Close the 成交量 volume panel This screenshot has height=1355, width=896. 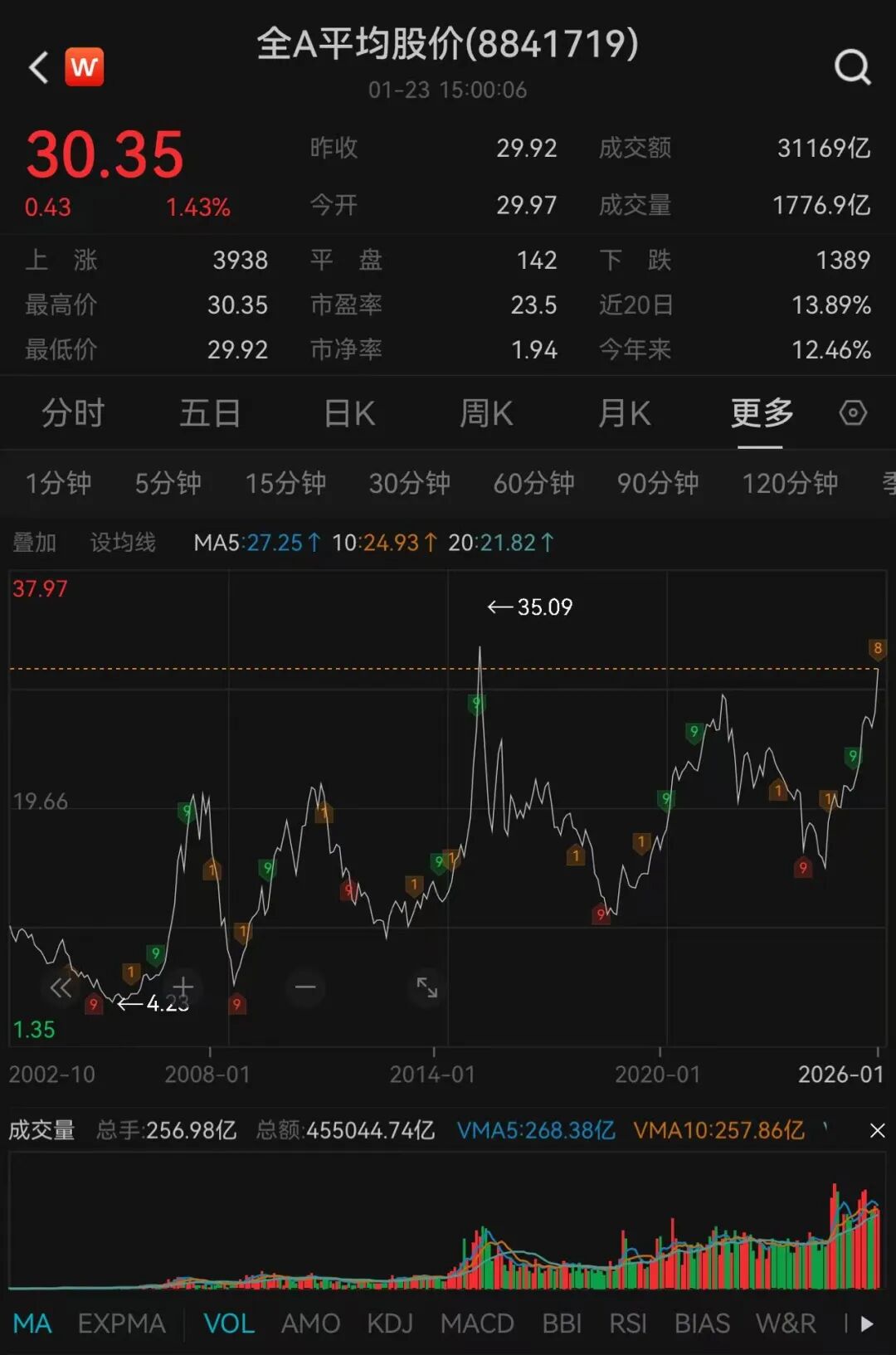[x=877, y=1131]
